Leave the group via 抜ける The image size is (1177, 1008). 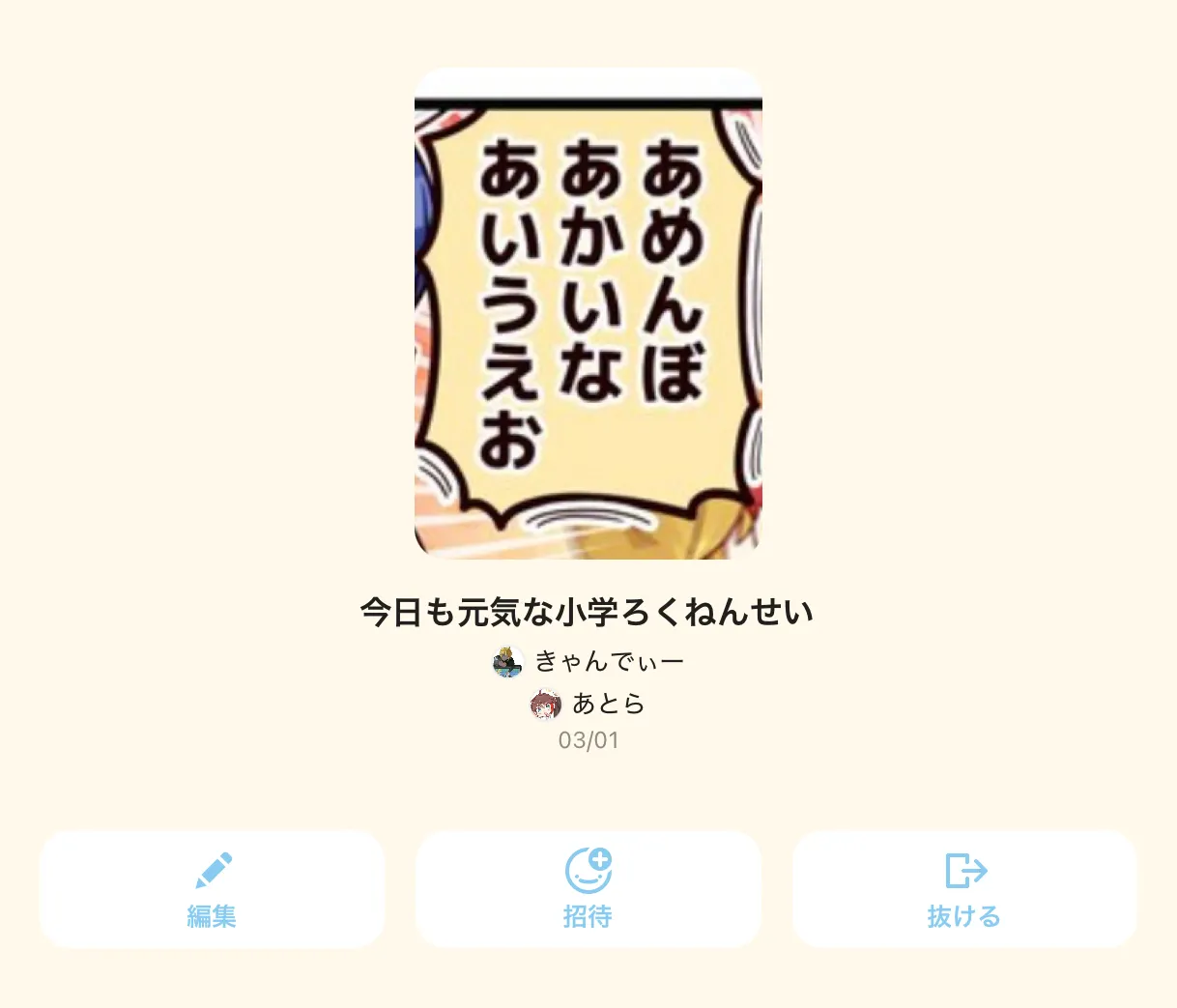pos(964,889)
